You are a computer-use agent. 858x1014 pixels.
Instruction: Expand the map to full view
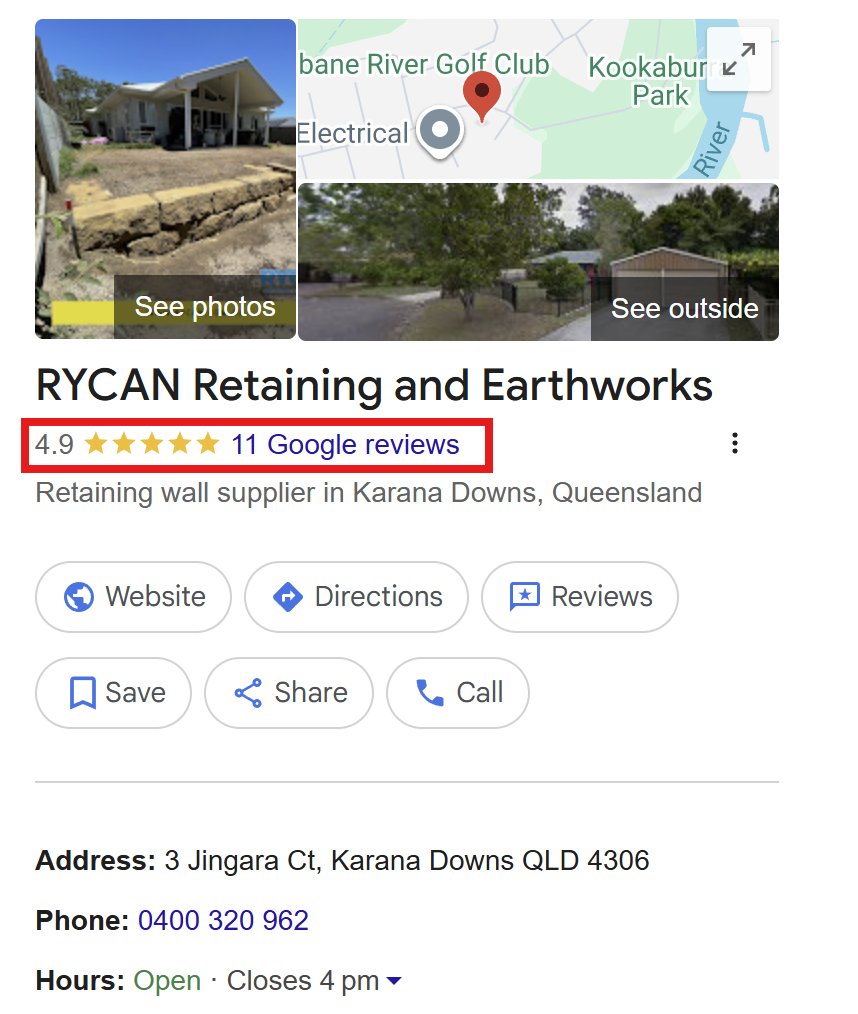(738, 59)
